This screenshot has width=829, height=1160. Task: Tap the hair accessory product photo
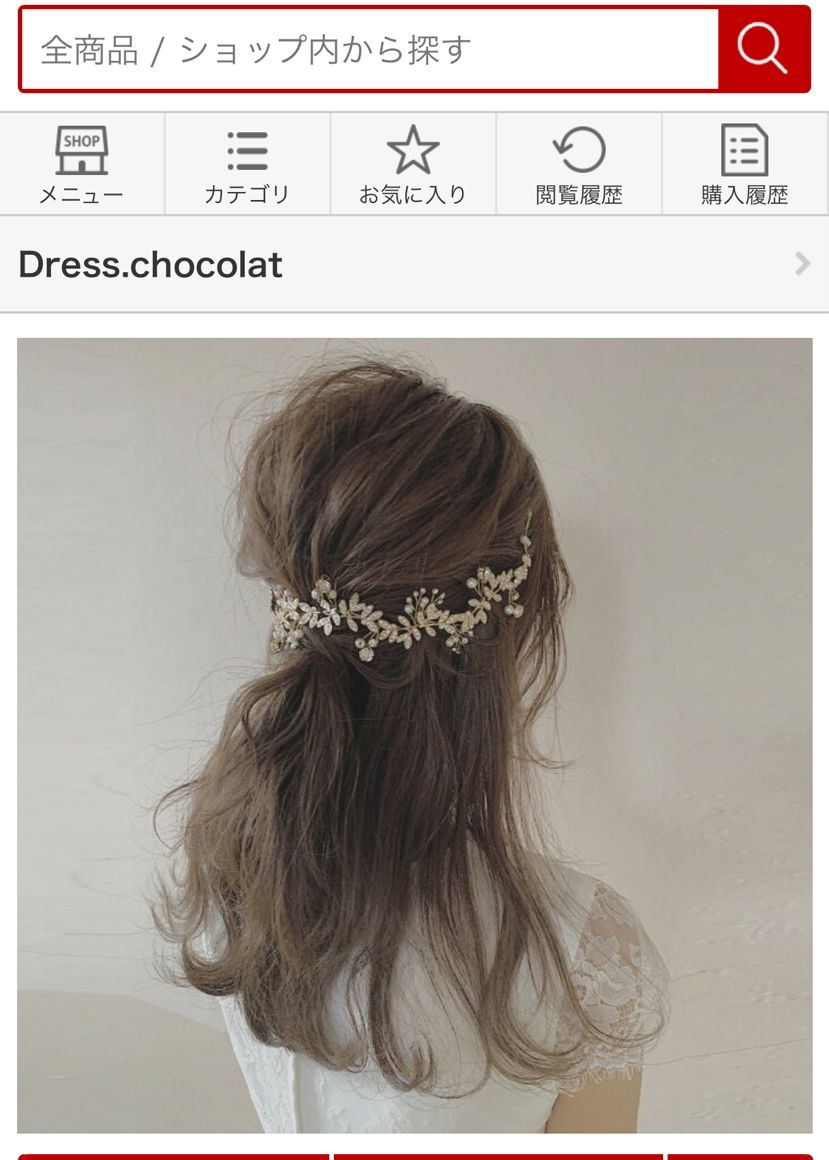click(414, 735)
